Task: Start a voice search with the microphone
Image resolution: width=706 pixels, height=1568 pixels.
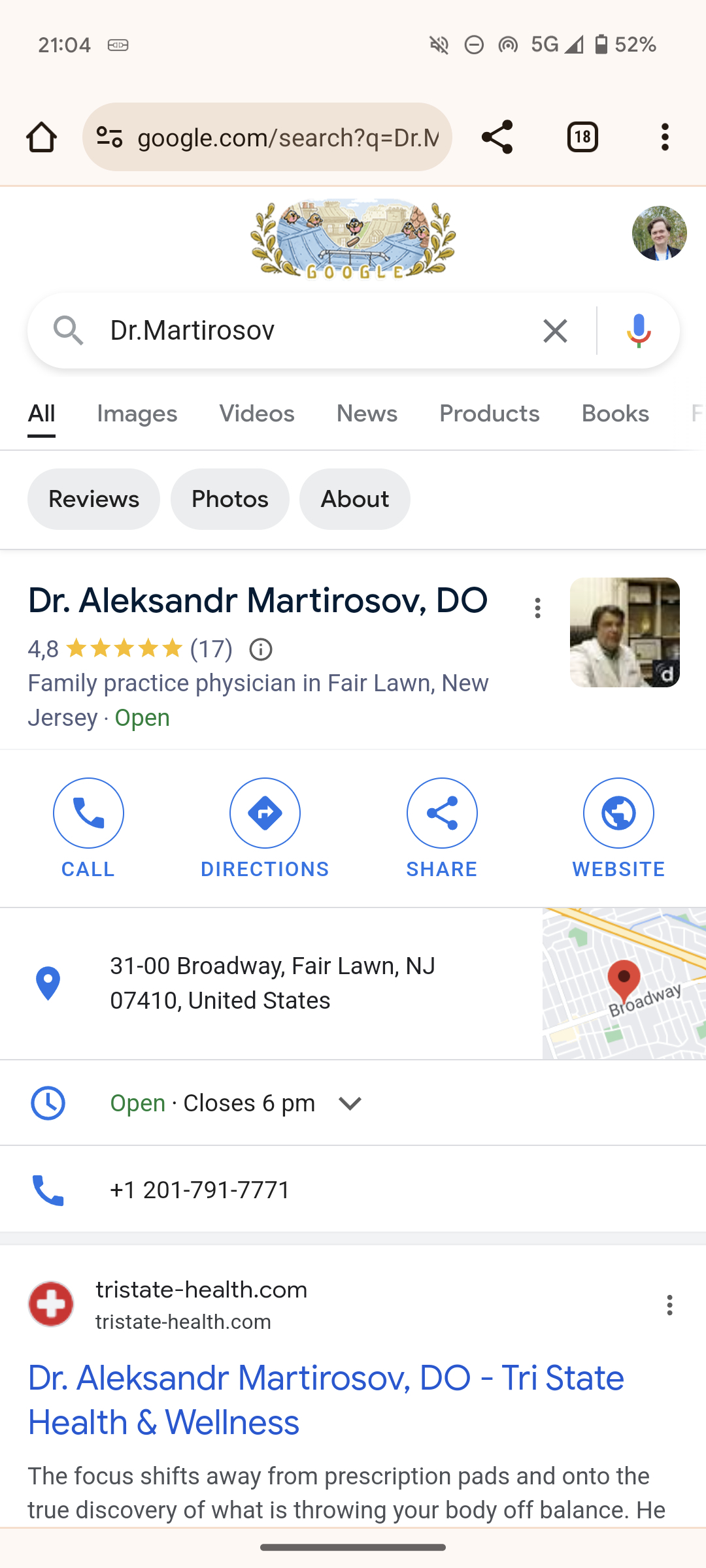Action: 639,331
